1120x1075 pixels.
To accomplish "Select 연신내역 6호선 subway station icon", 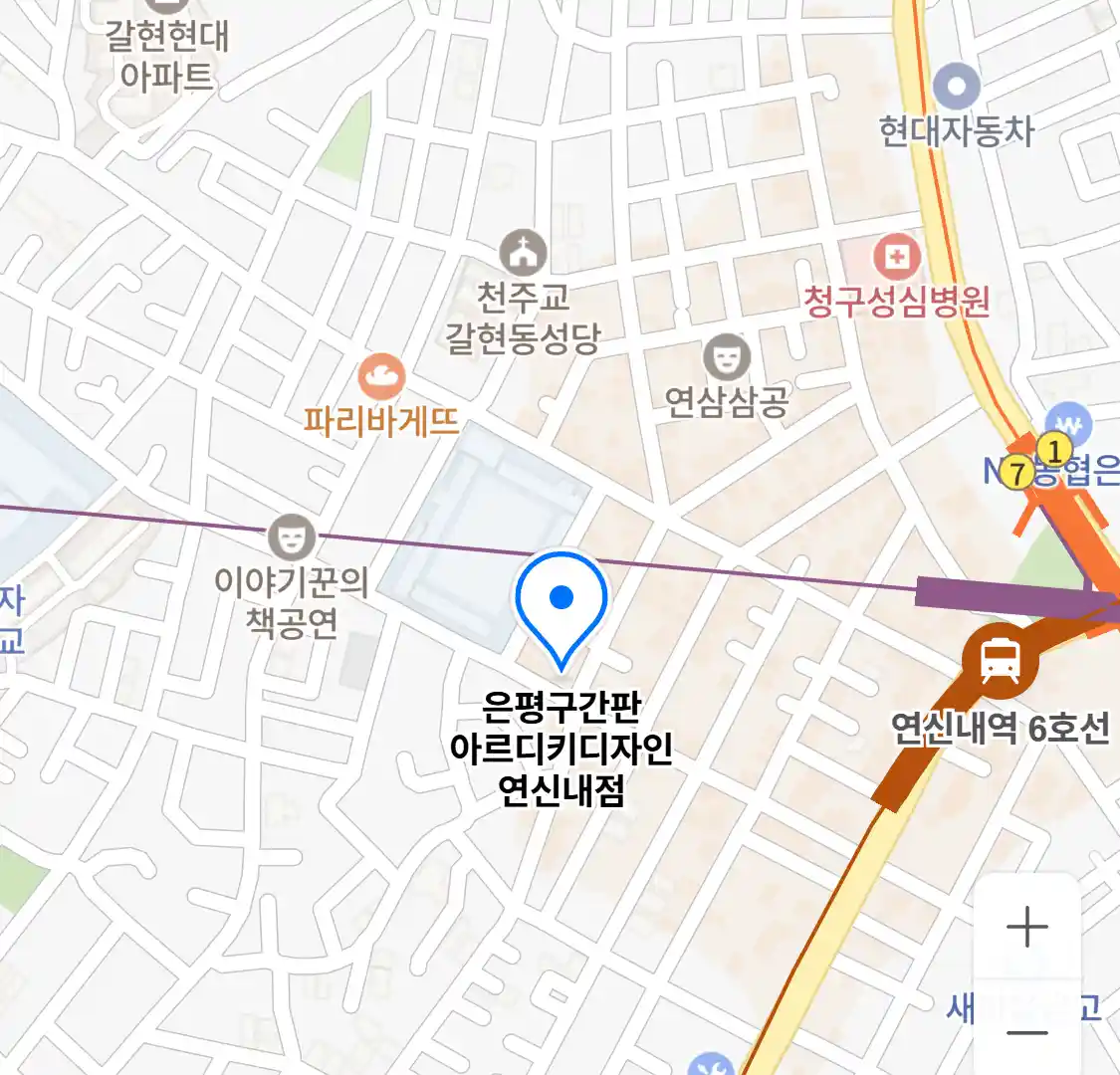I will click(1000, 660).
